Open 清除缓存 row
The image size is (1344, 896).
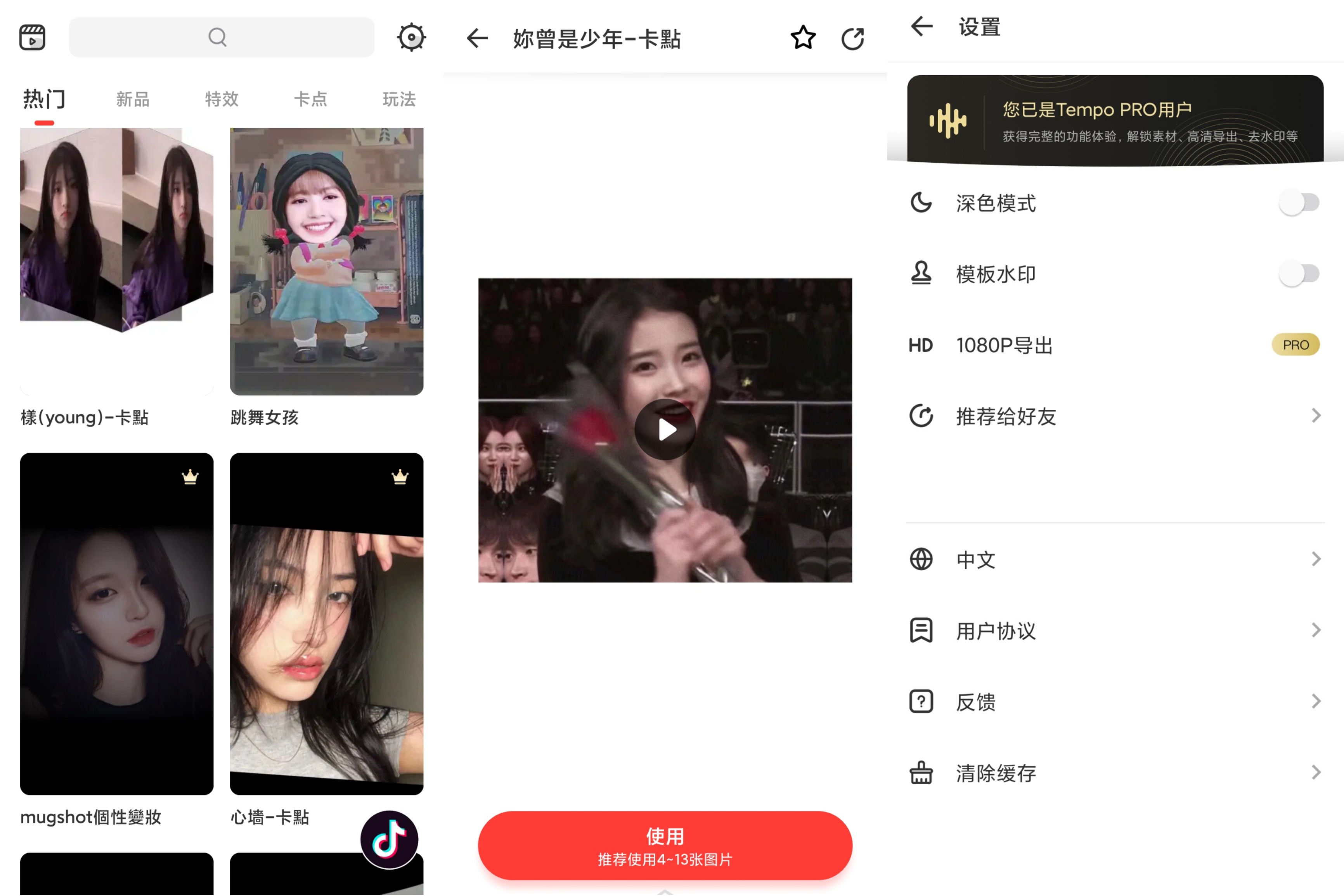tap(1114, 773)
